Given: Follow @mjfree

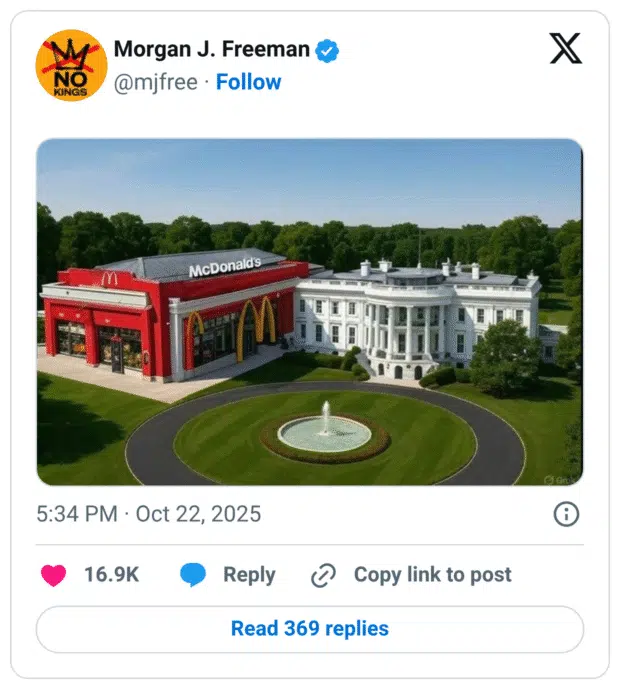Looking at the screenshot, I should [248, 82].
